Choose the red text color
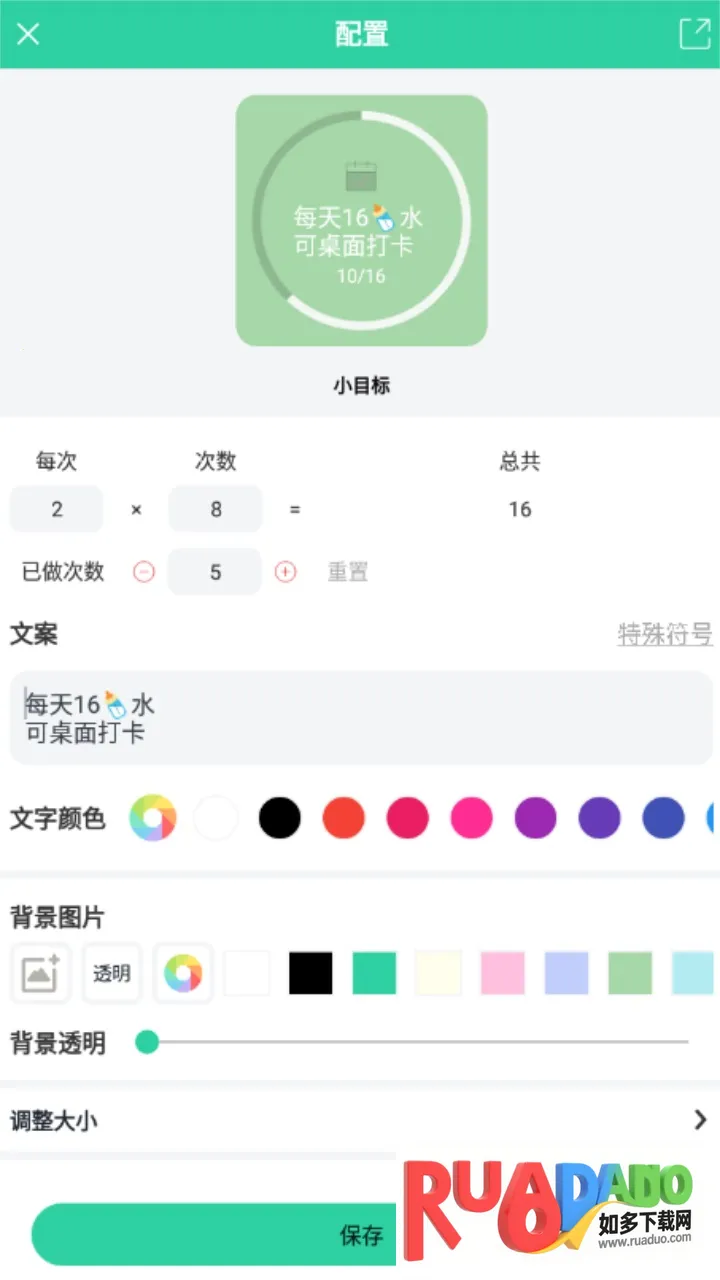 344,818
